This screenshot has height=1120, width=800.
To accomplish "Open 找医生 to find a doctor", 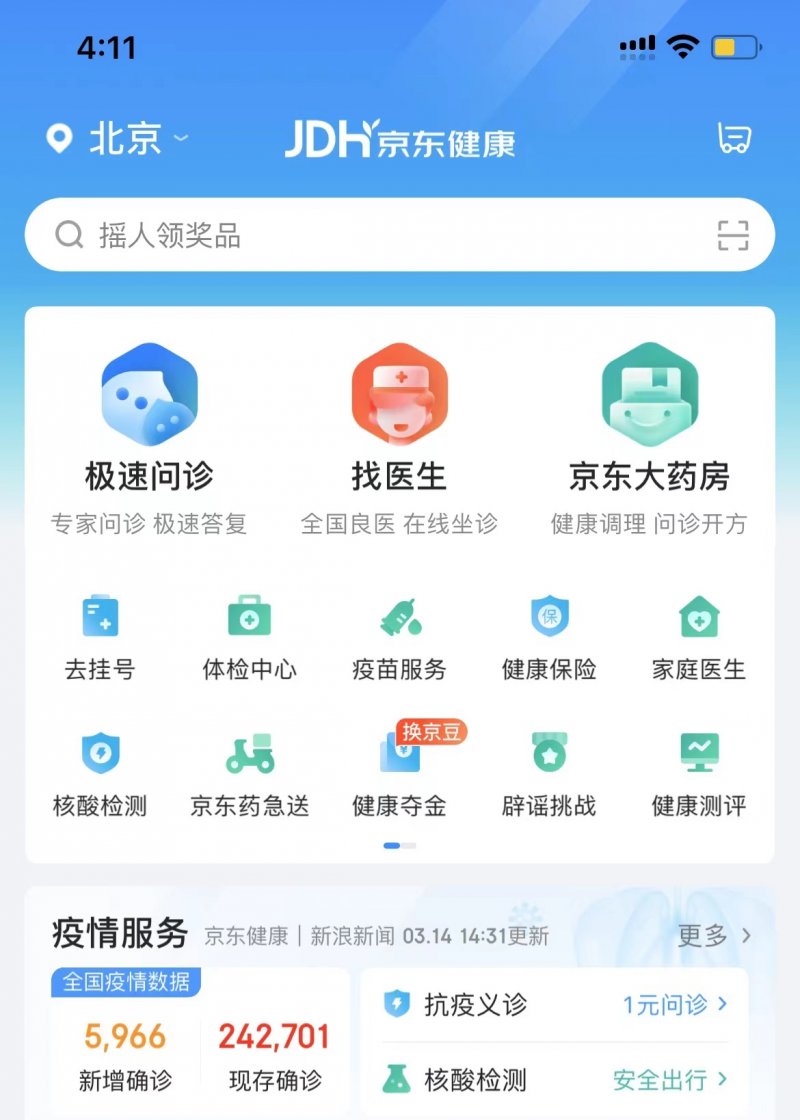I will 399,430.
